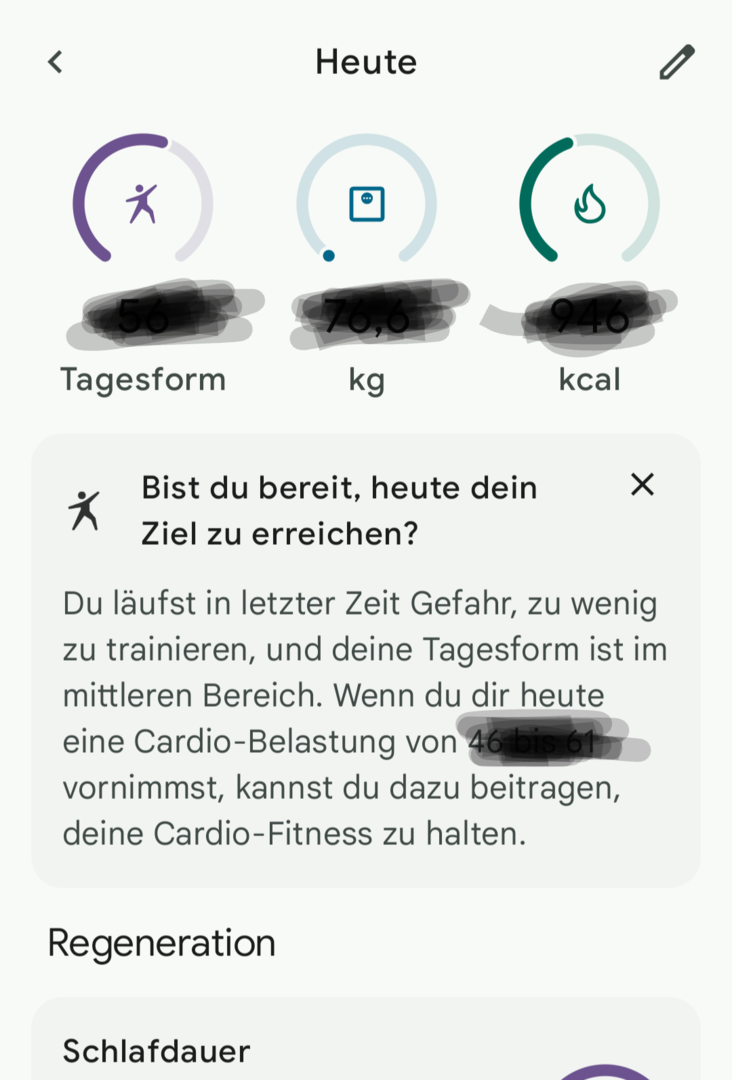Image resolution: width=732 pixels, height=1080 pixels.
Task: Dismiss the cardio goal suggestion card
Action: click(642, 485)
